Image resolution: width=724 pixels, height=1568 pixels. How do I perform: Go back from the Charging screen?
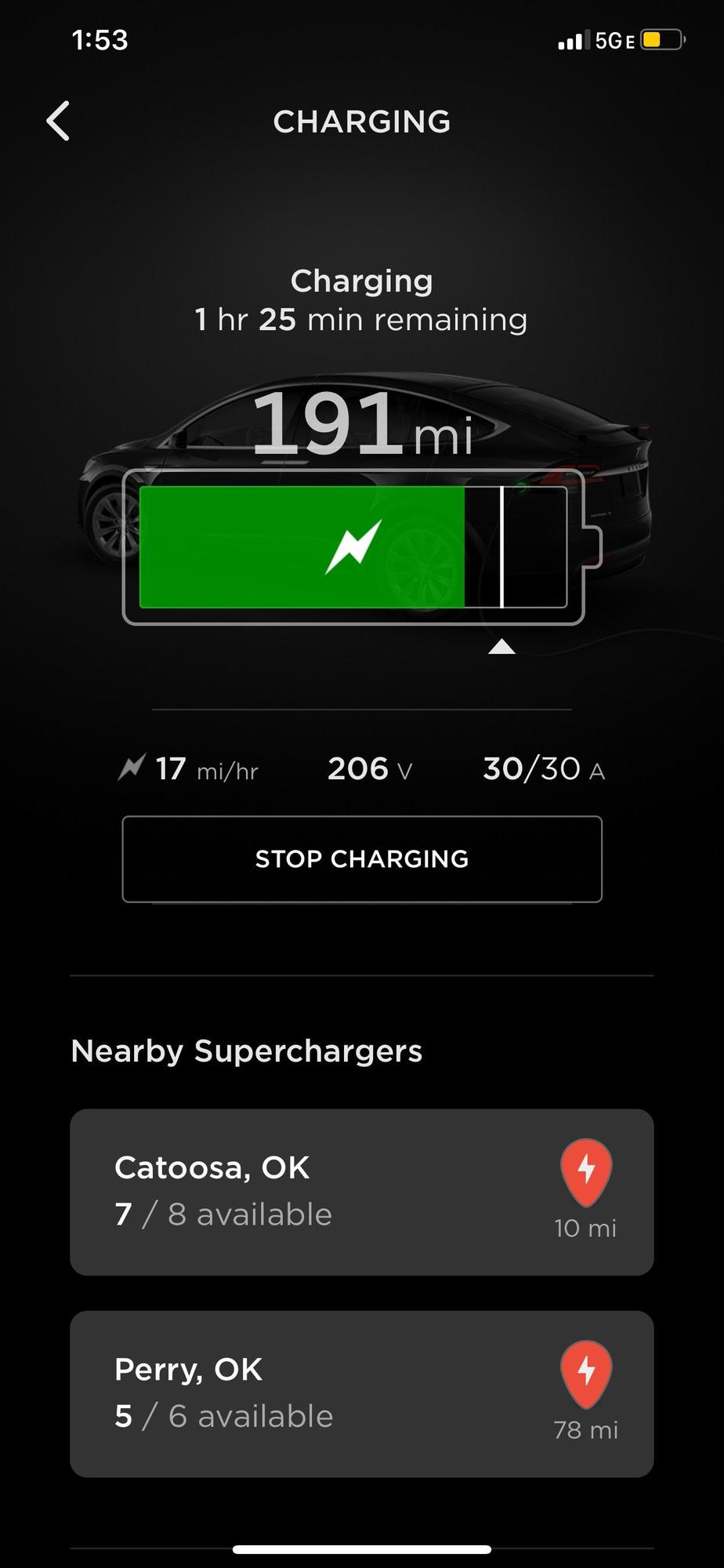point(59,121)
